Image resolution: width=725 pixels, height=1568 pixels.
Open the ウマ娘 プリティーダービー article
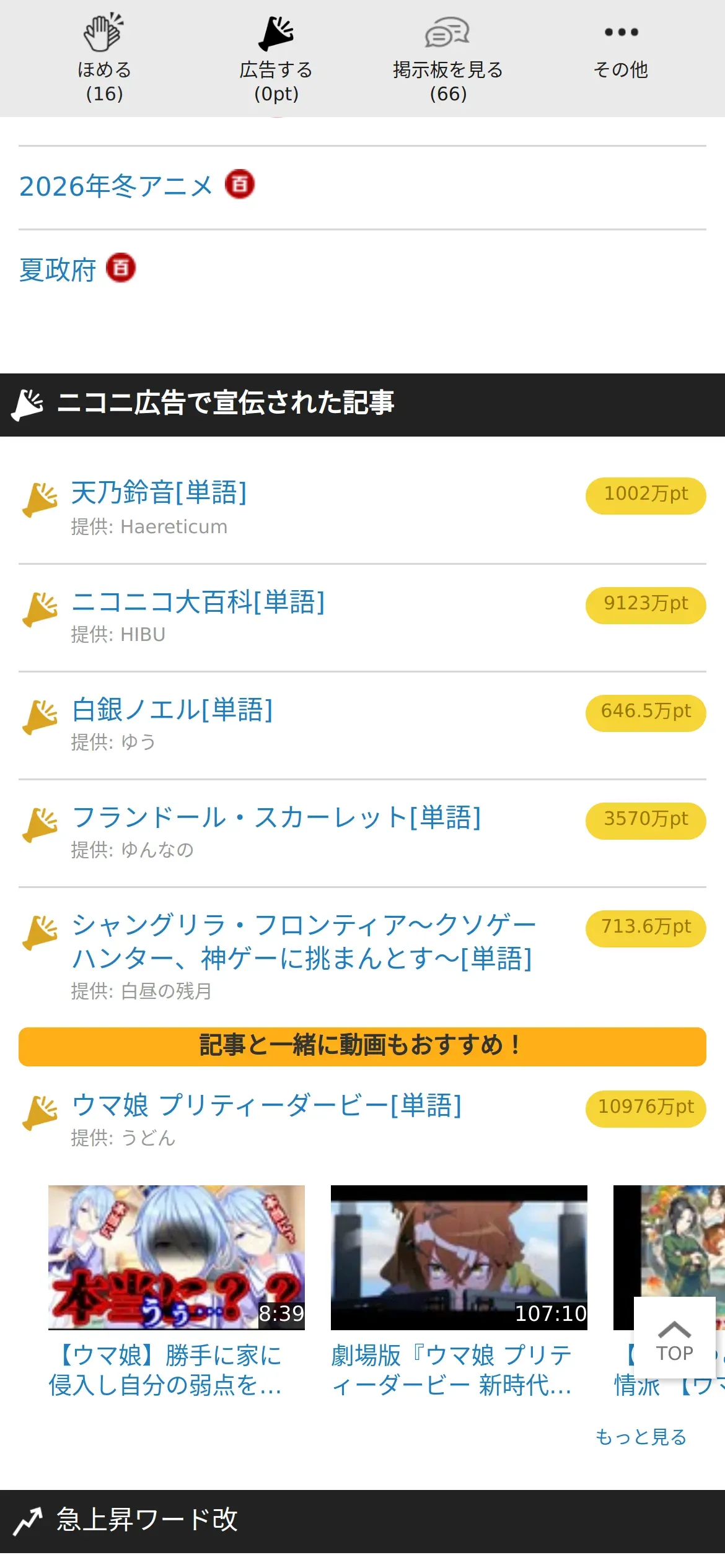coord(266,1105)
